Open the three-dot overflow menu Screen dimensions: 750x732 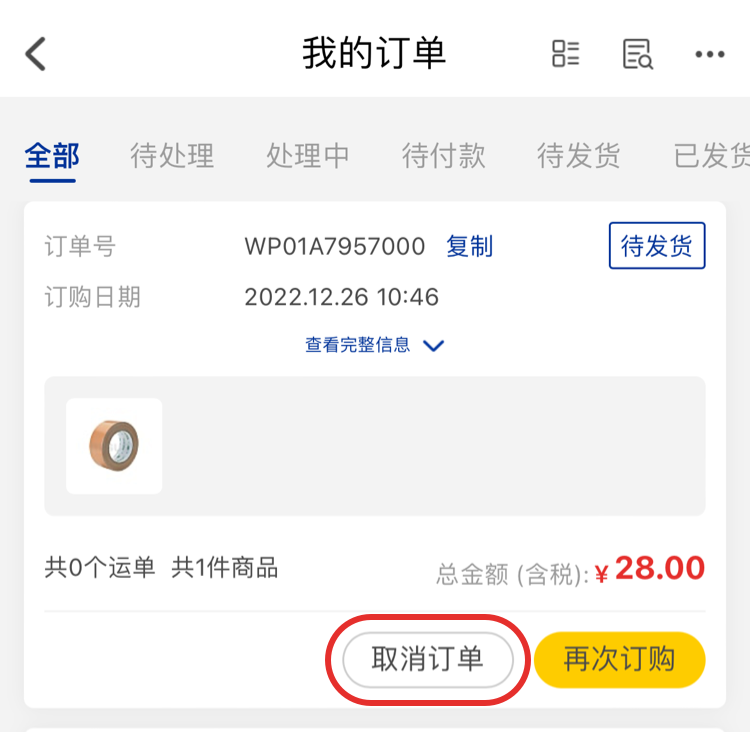tap(709, 54)
